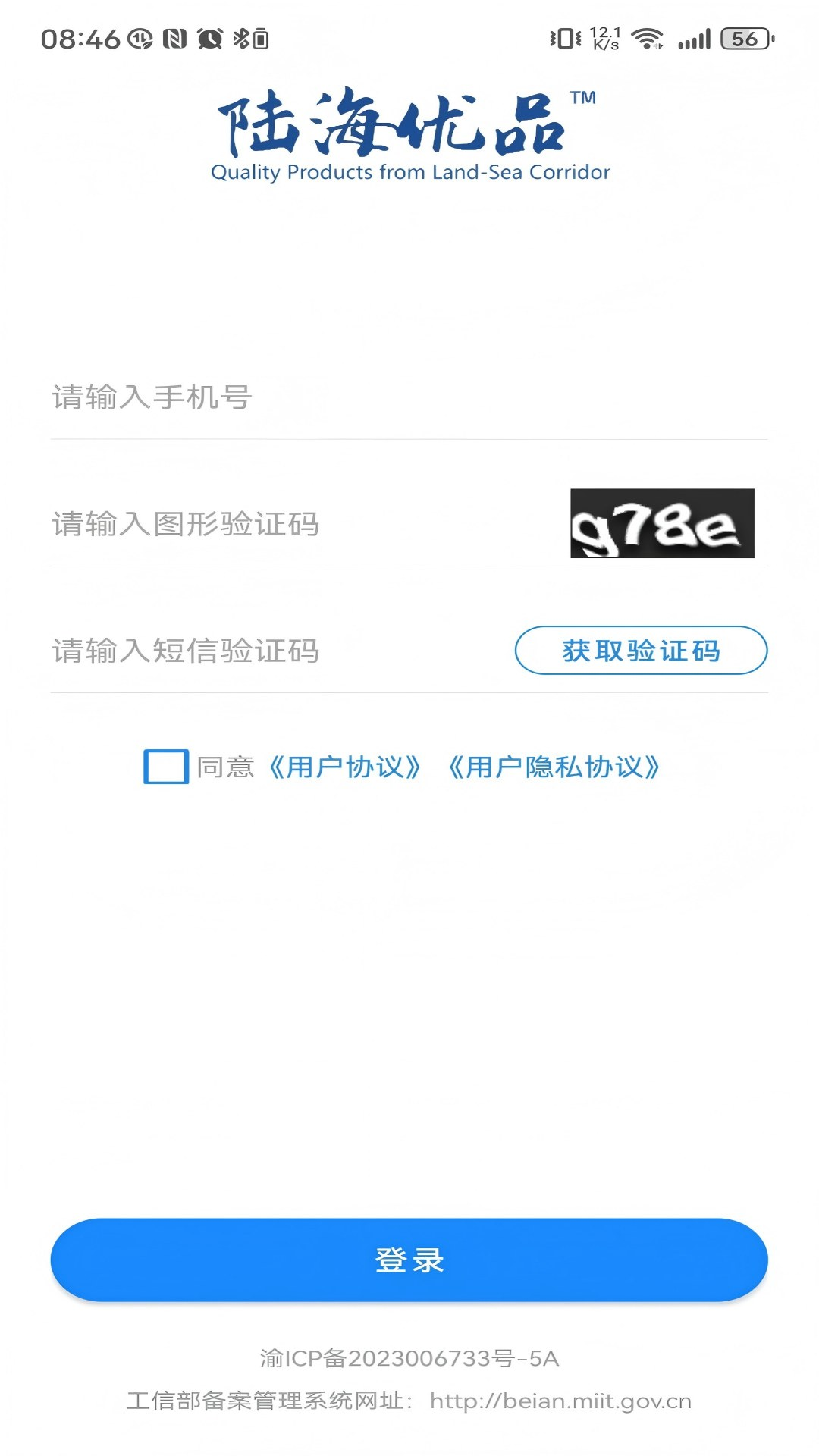Tap the blue 登录 login button
This screenshot has height=1456, width=819.
409,1260
